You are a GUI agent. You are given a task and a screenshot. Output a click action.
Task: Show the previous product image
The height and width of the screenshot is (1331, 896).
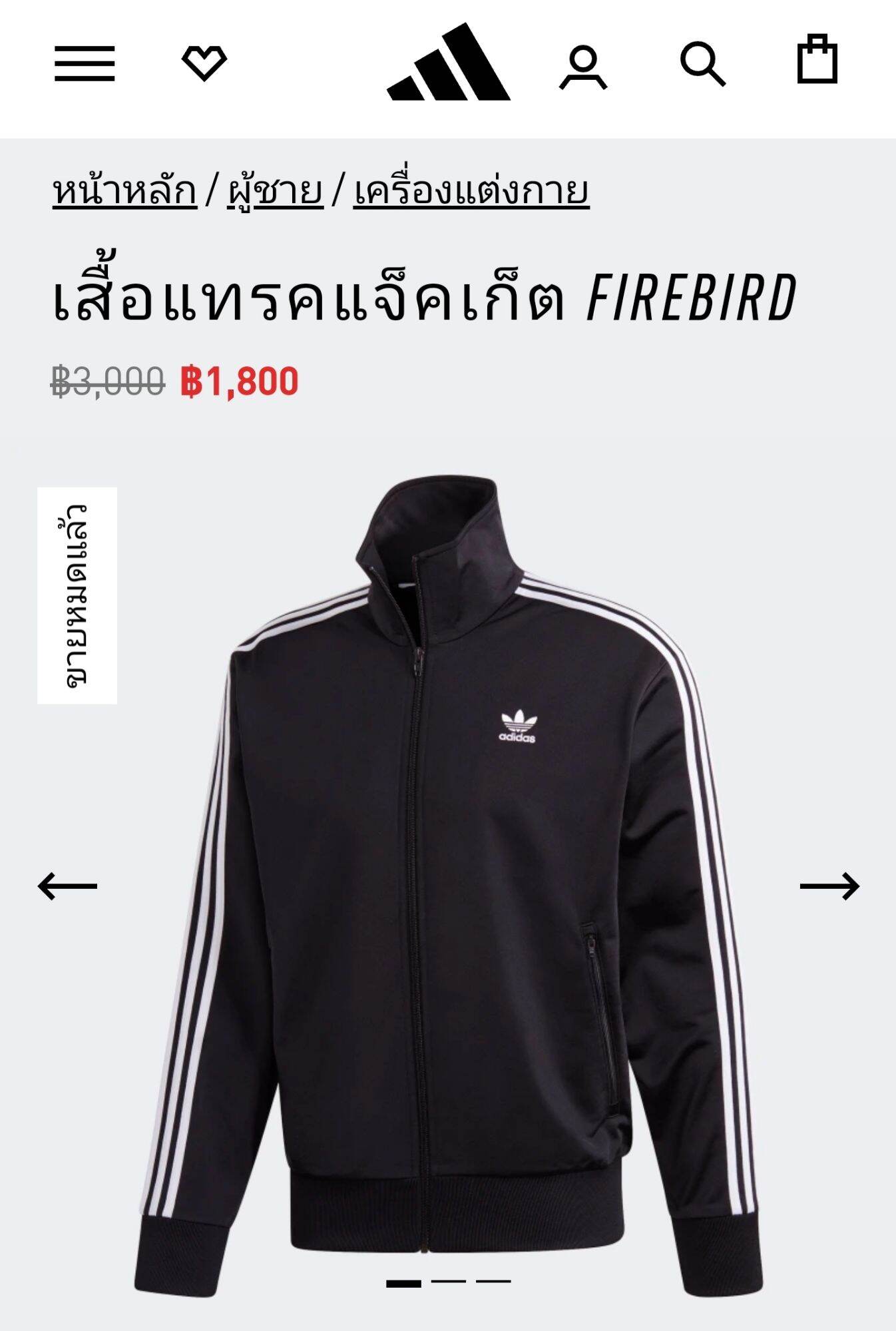pyautogui.click(x=67, y=886)
